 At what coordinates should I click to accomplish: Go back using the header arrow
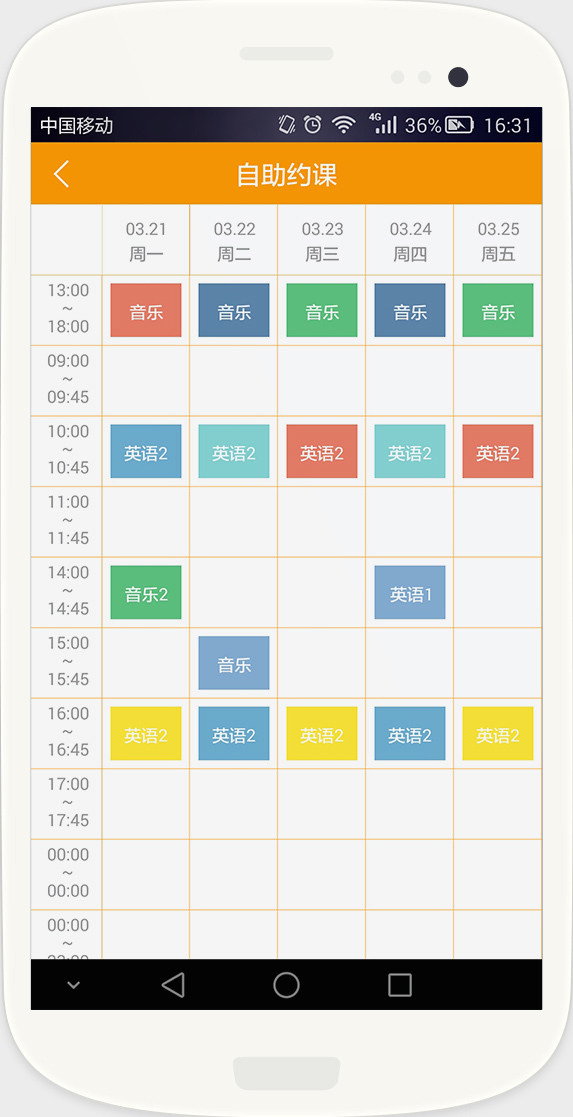(x=62, y=174)
